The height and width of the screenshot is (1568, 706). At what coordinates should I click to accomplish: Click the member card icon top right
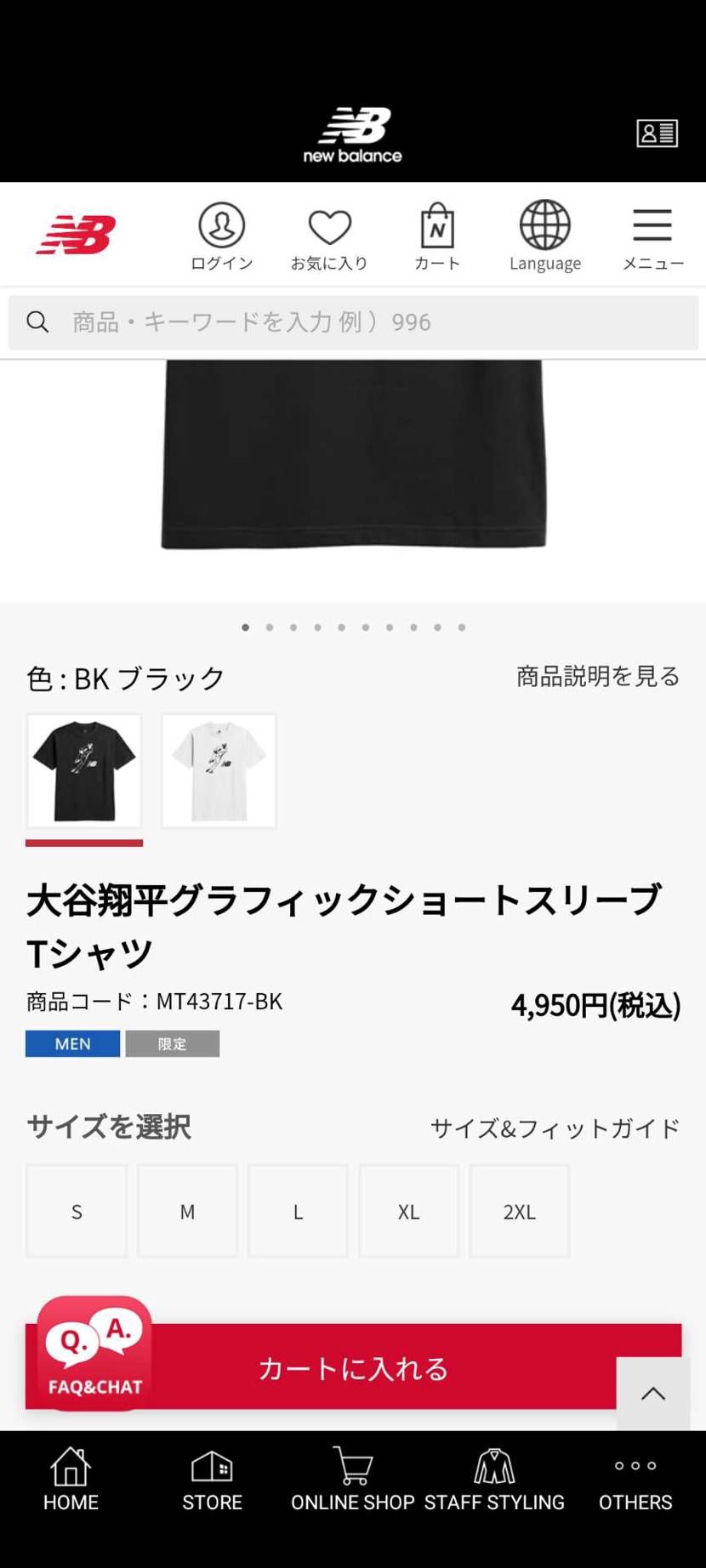click(656, 134)
